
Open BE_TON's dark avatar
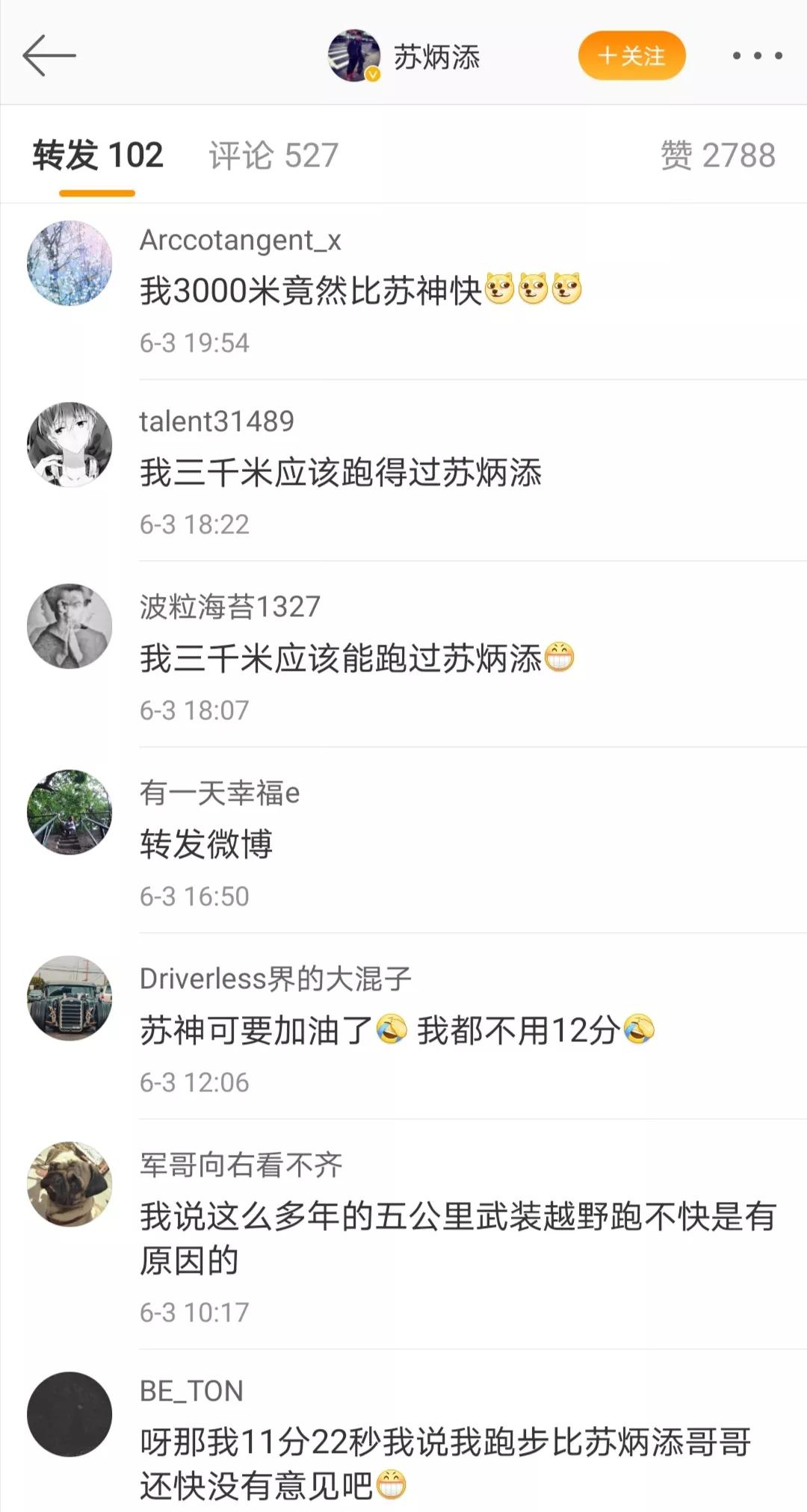(x=69, y=1412)
